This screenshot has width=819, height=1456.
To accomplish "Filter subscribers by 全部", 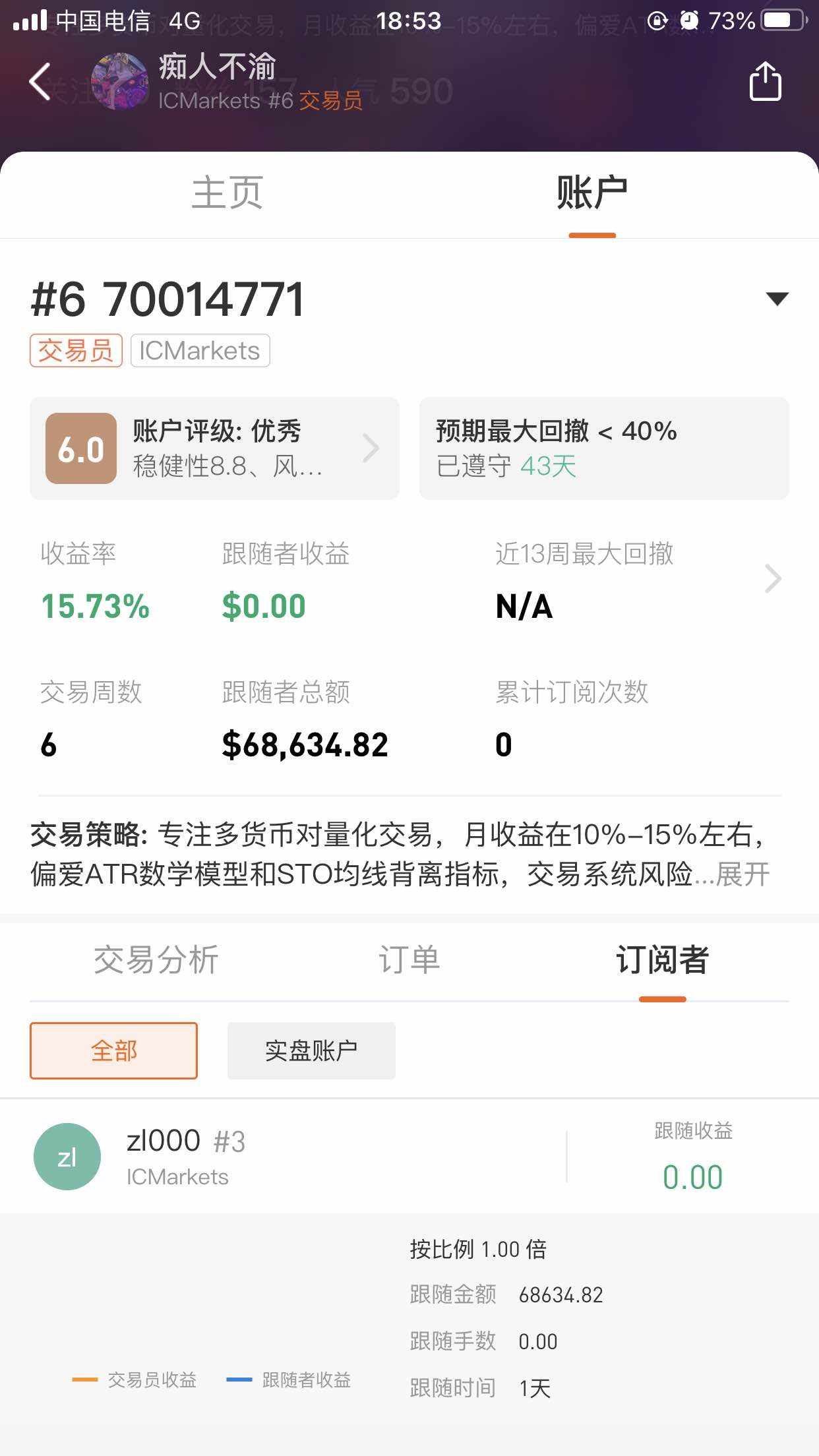I will pos(113,1050).
